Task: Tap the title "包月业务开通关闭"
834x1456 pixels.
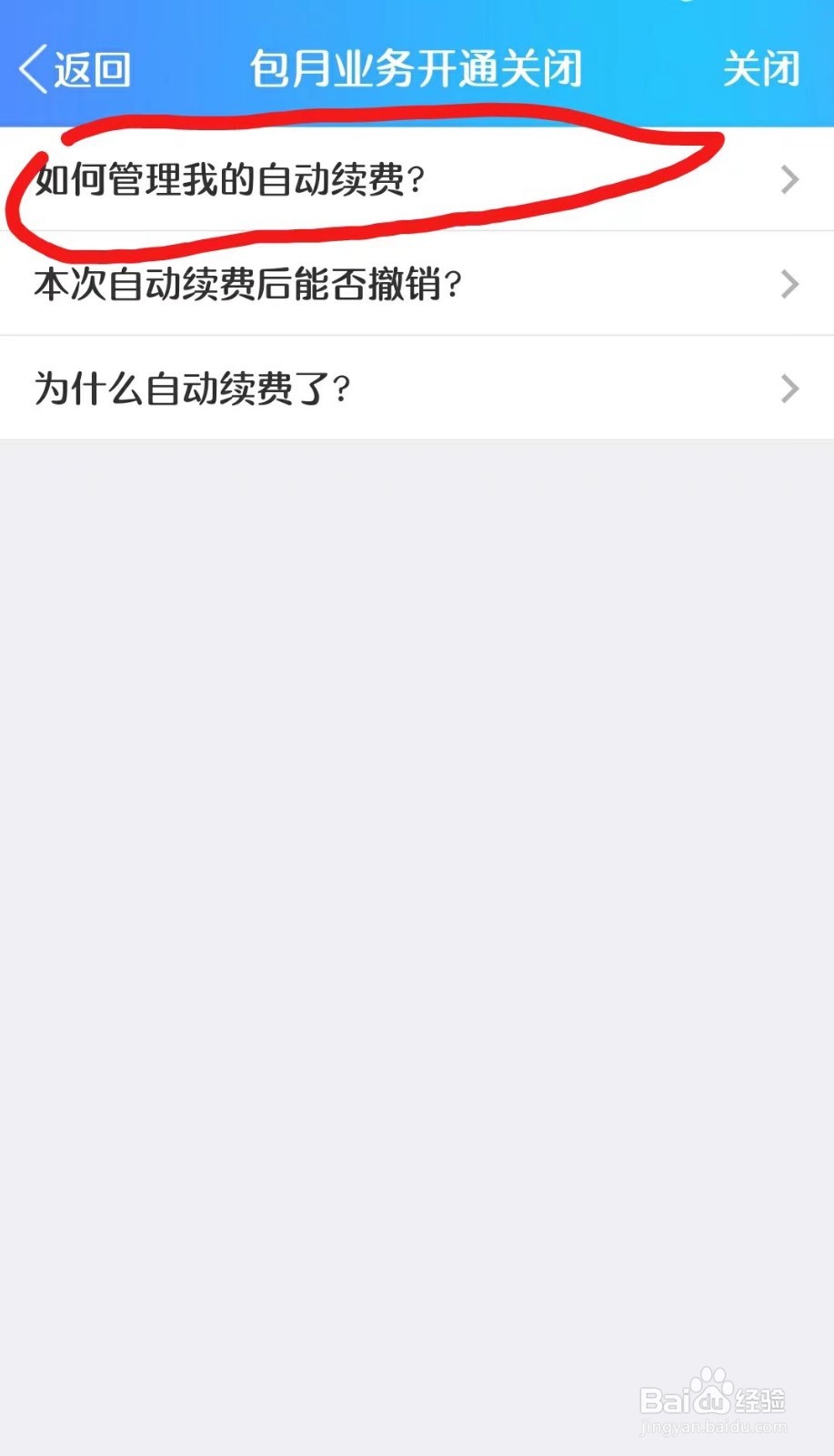Action: (417, 68)
